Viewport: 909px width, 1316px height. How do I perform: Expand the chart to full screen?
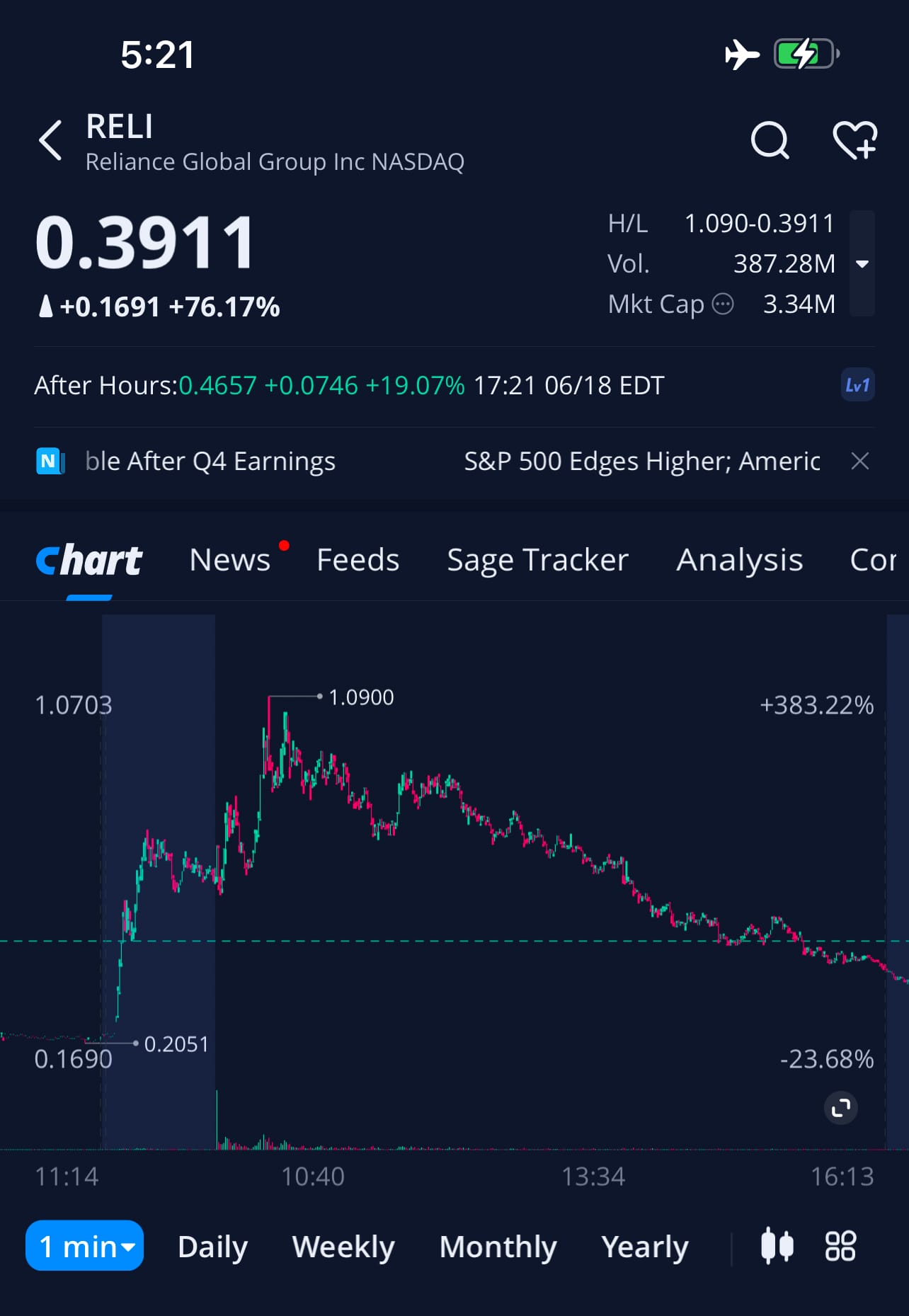(x=840, y=1108)
